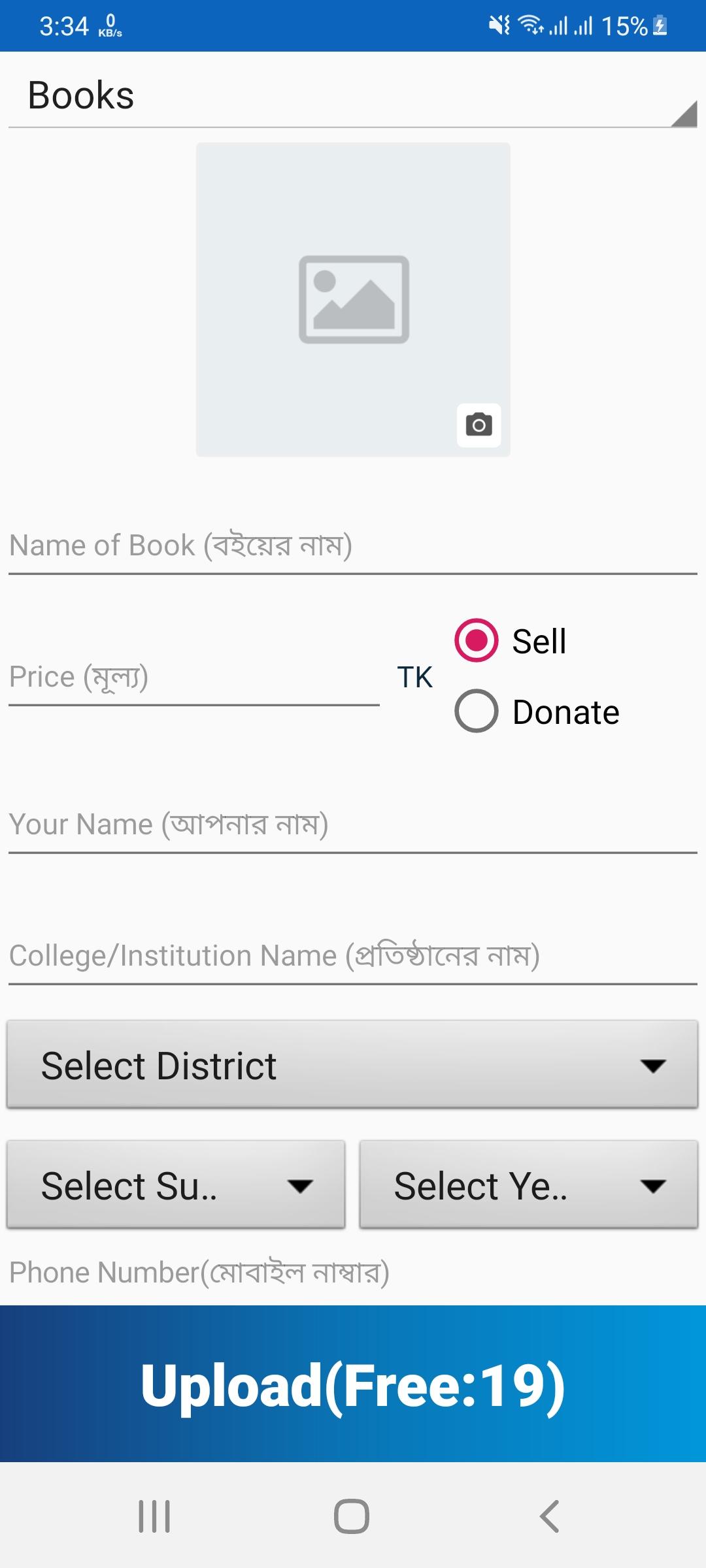Hit the Upload(Free:19) button
The image size is (706, 1568).
pyautogui.click(x=353, y=1384)
